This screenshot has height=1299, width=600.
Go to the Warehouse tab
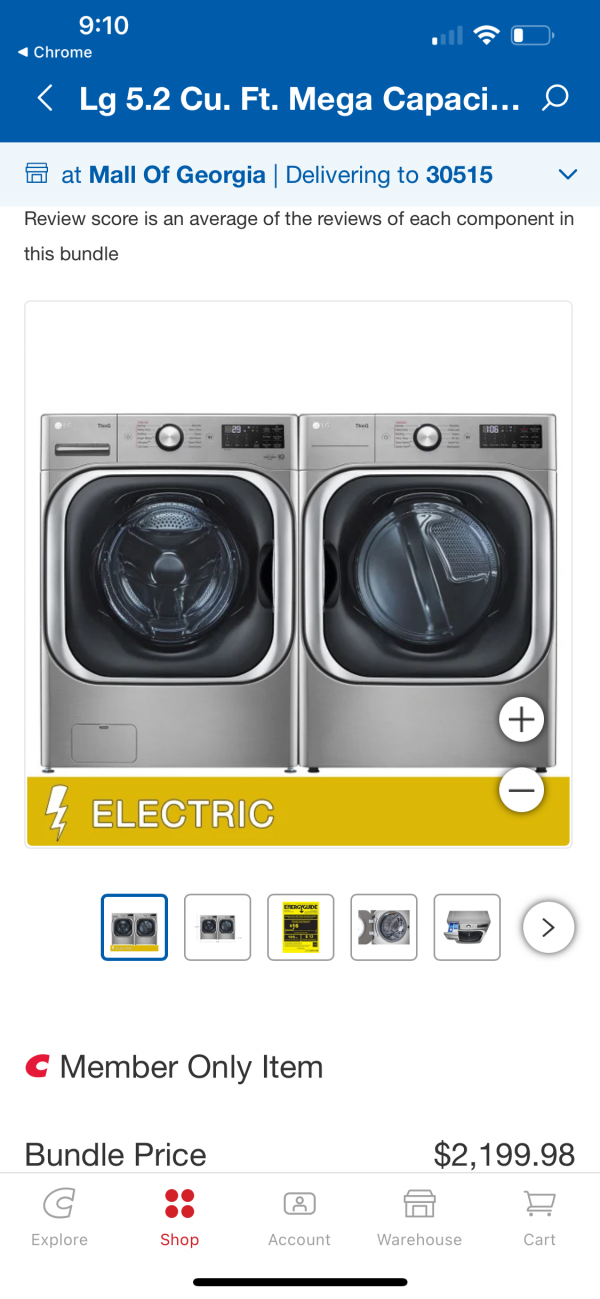coord(419,1217)
